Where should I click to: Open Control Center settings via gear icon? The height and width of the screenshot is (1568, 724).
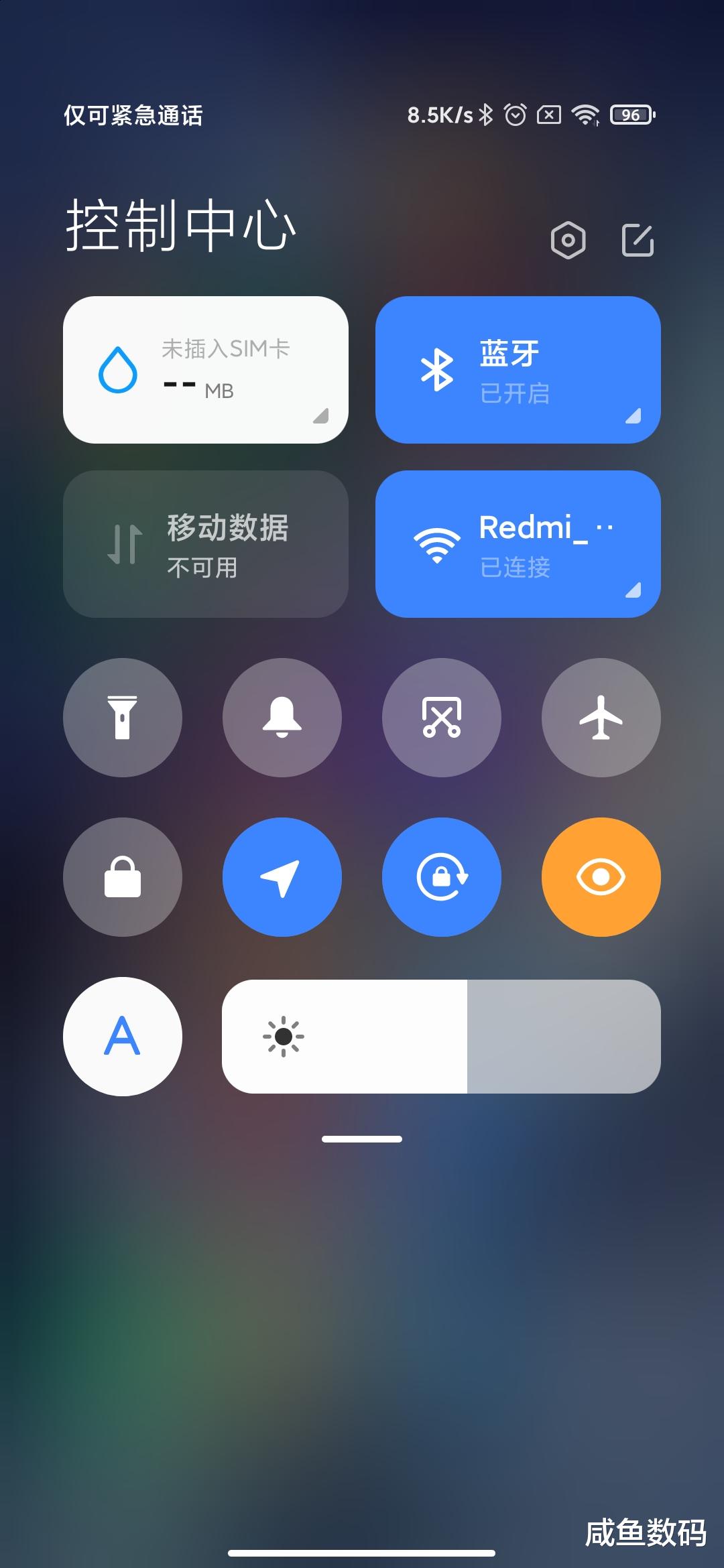pyautogui.click(x=567, y=239)
